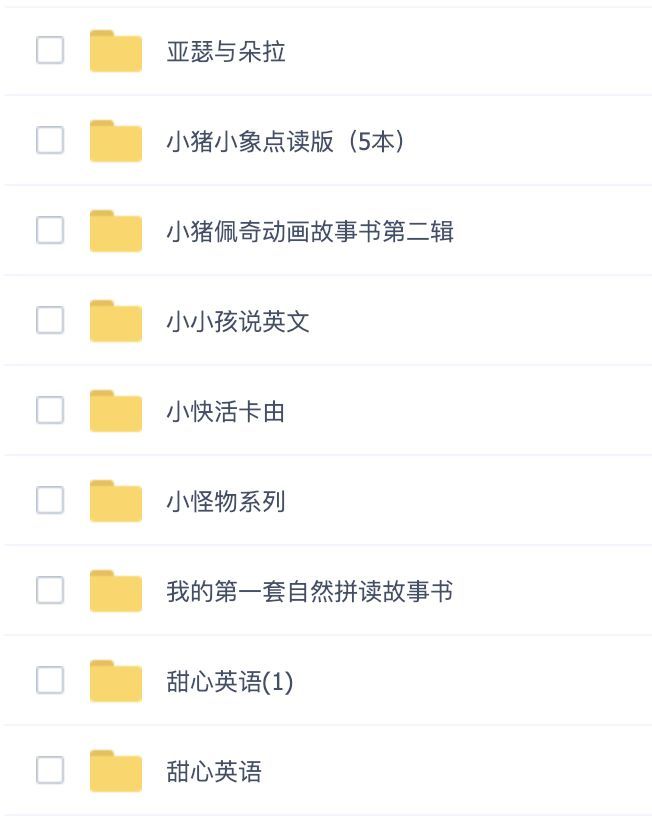Open the 小小孩说英文 folder

click(x=238, y=321)
